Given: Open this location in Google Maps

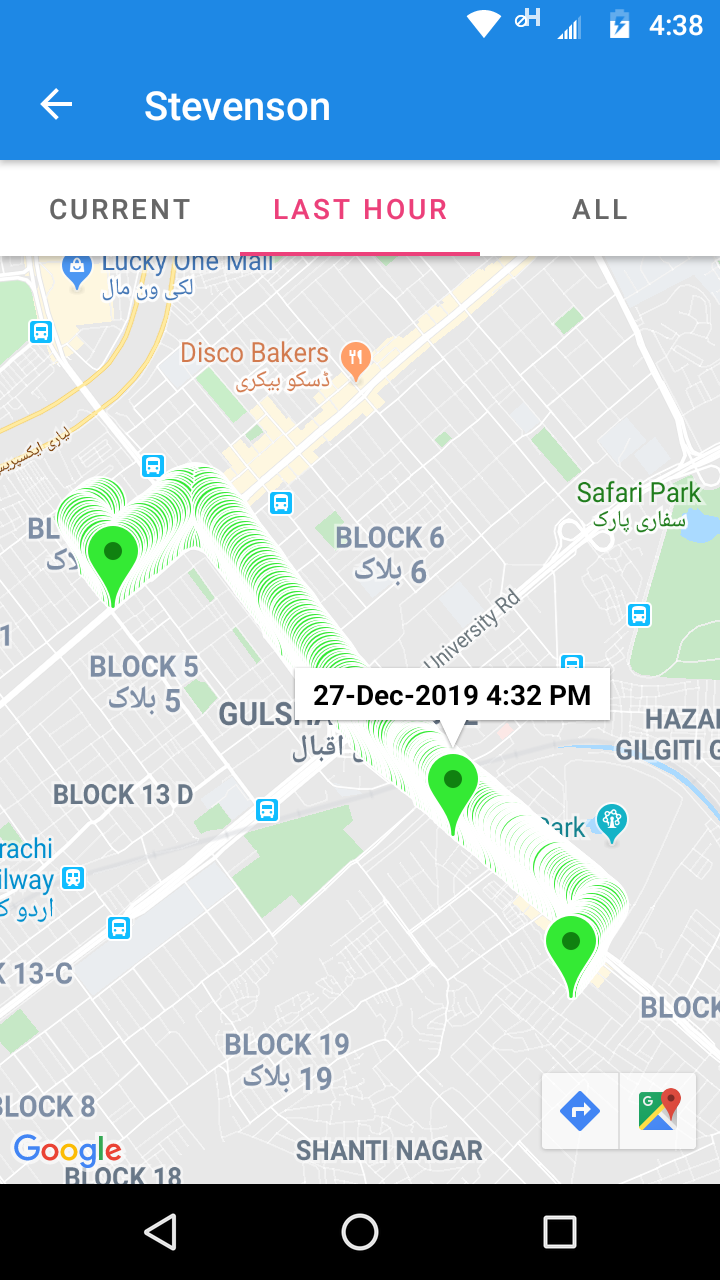Looking at the screenshot, I should pyautogui.click(x=658, y=1111).
